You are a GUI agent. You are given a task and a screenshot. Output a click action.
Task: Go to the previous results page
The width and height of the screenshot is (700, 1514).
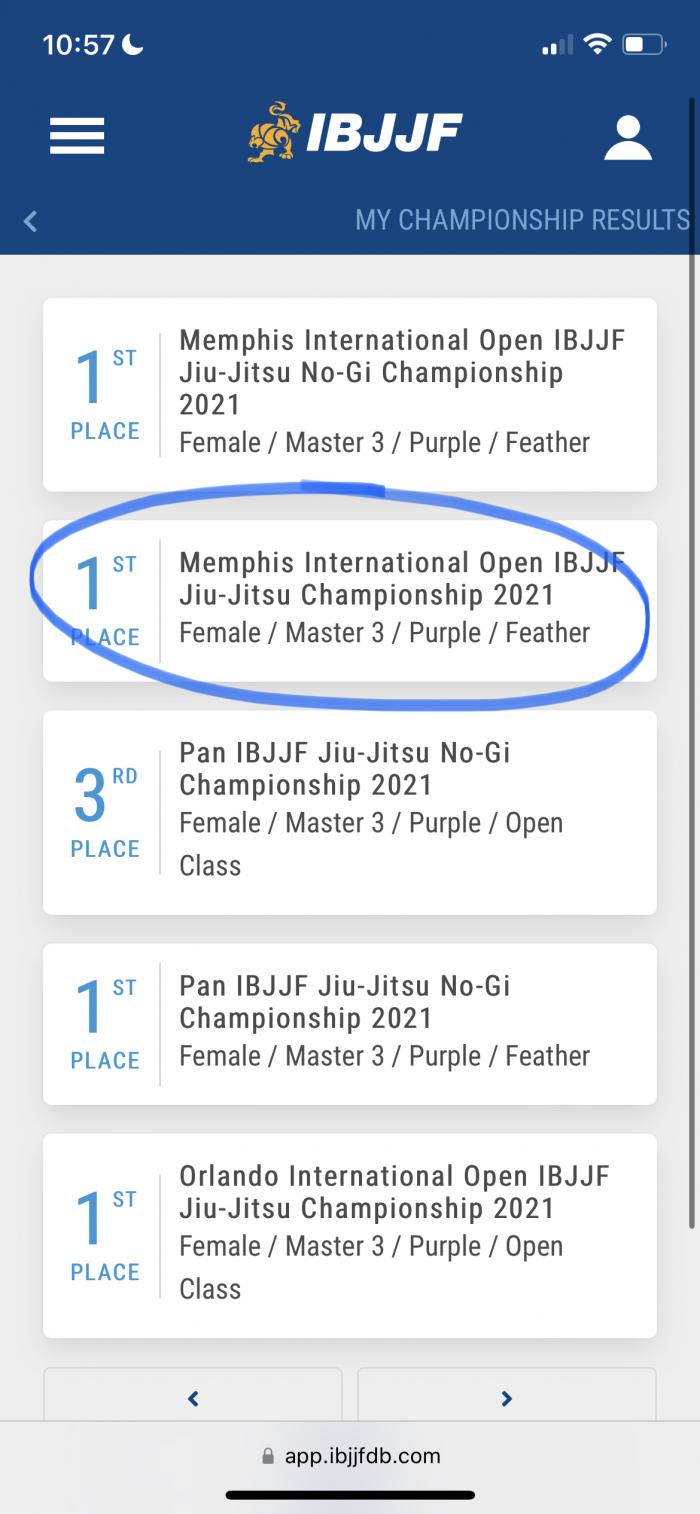click(193, 1397)
